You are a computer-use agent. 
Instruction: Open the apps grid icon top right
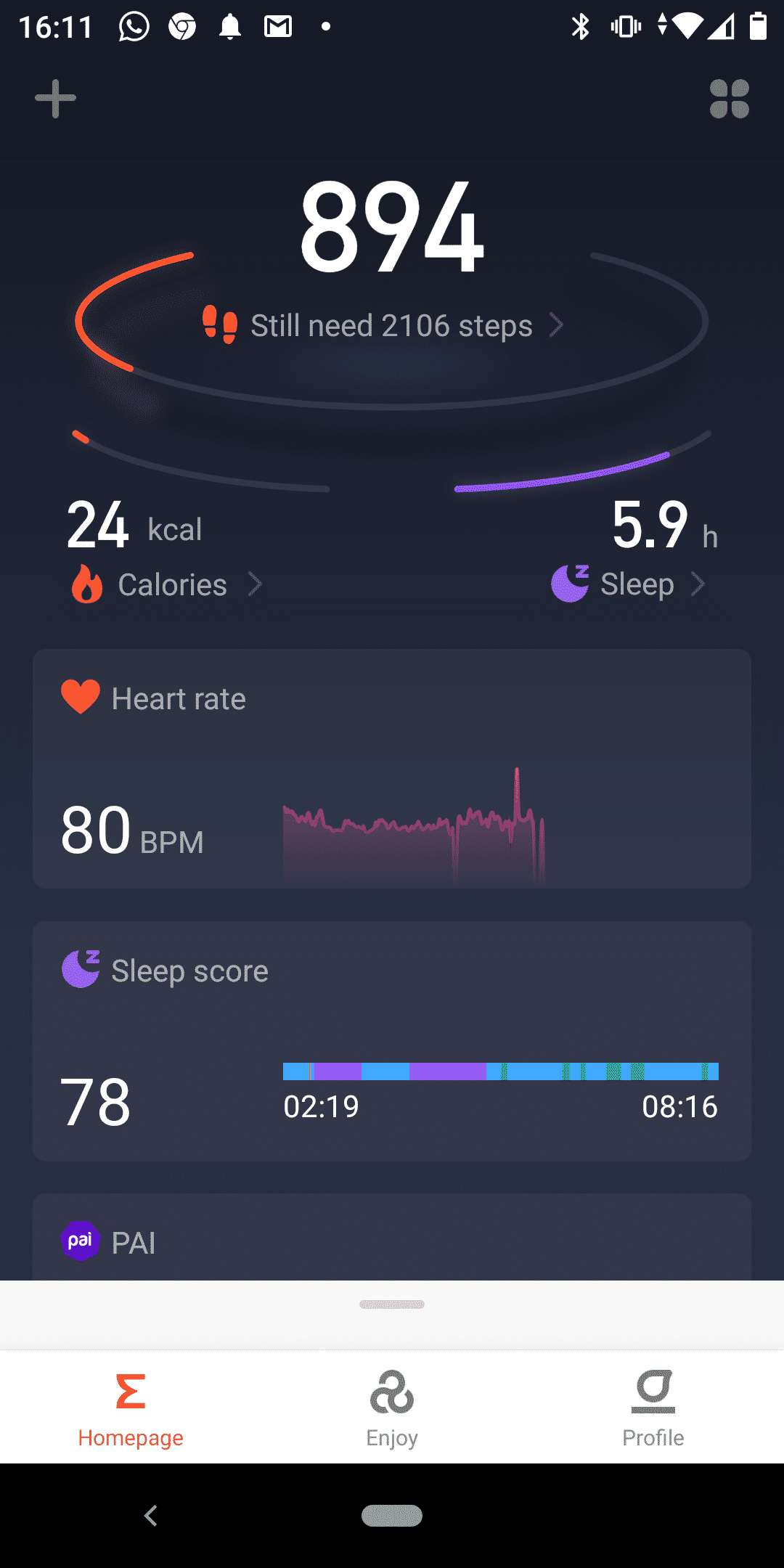coord(730,98)
